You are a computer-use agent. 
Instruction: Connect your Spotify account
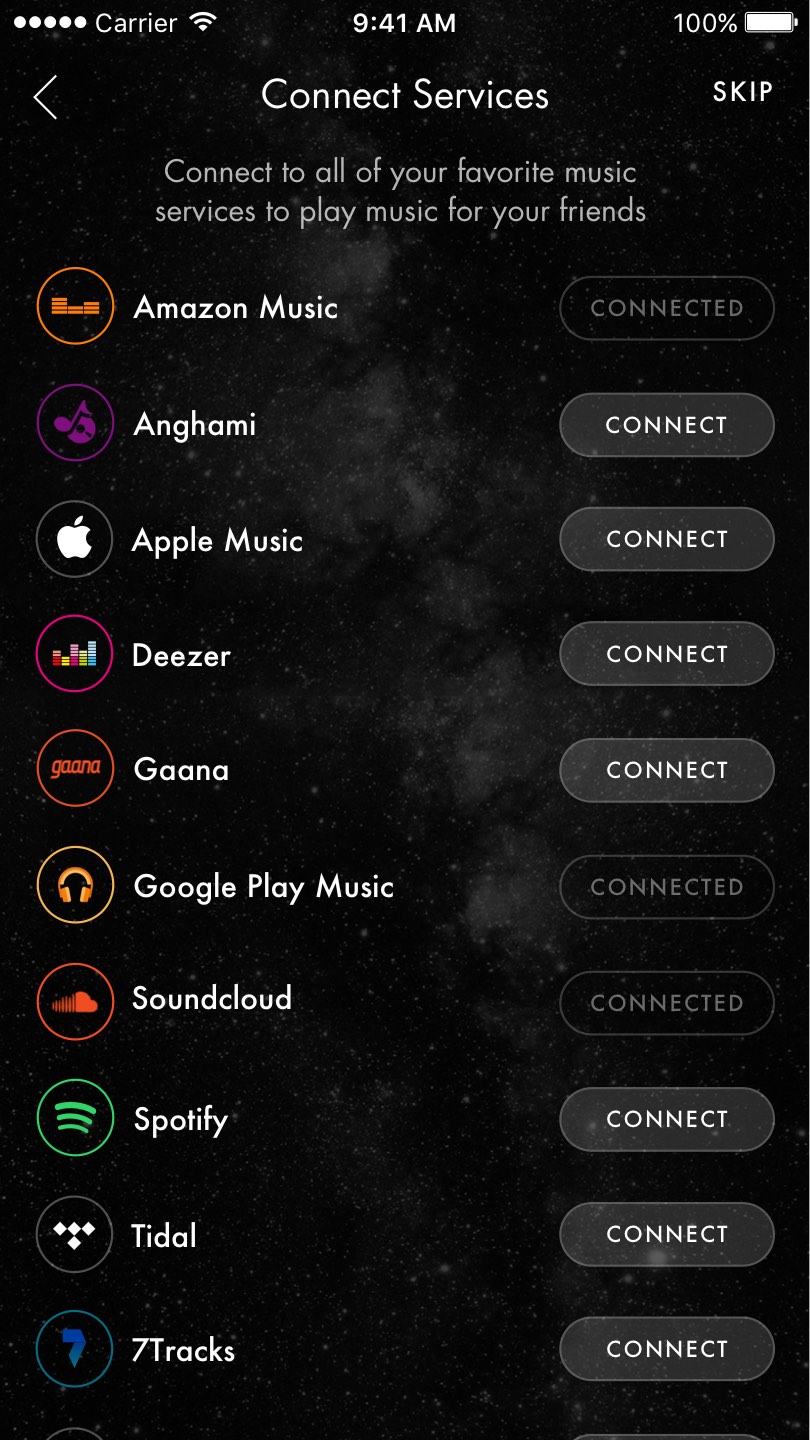(x=666, y=1119)
